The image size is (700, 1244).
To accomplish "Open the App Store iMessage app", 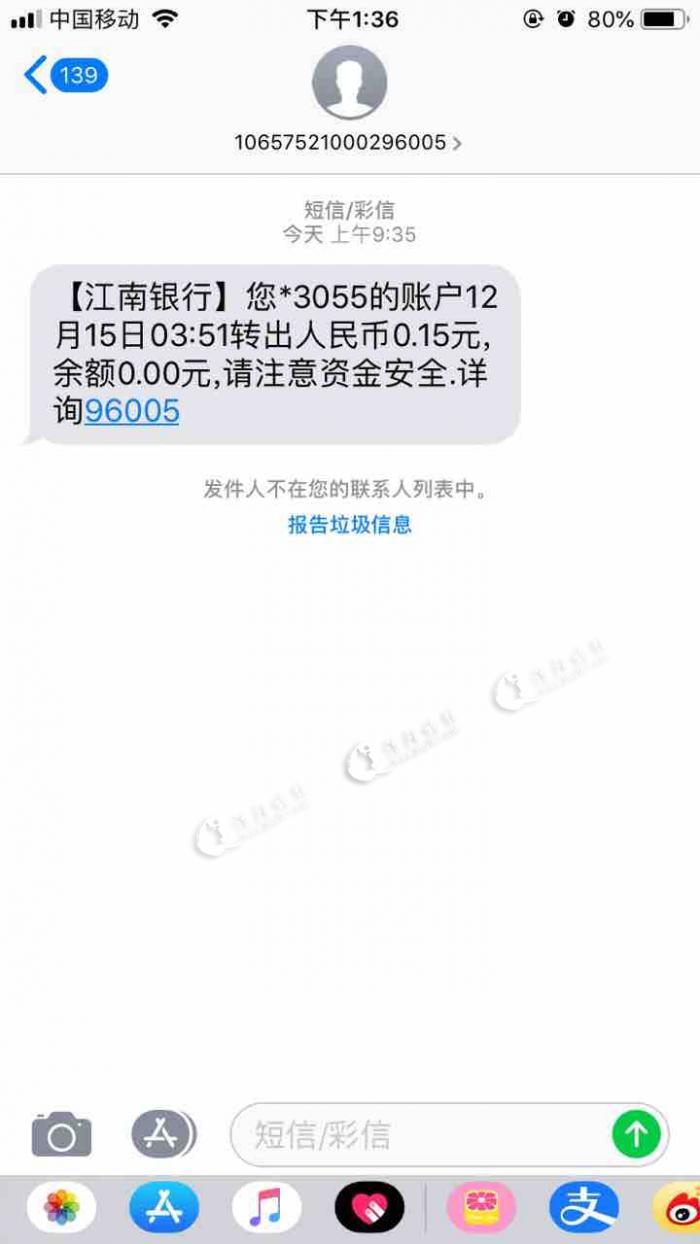I will [164, 1208].
